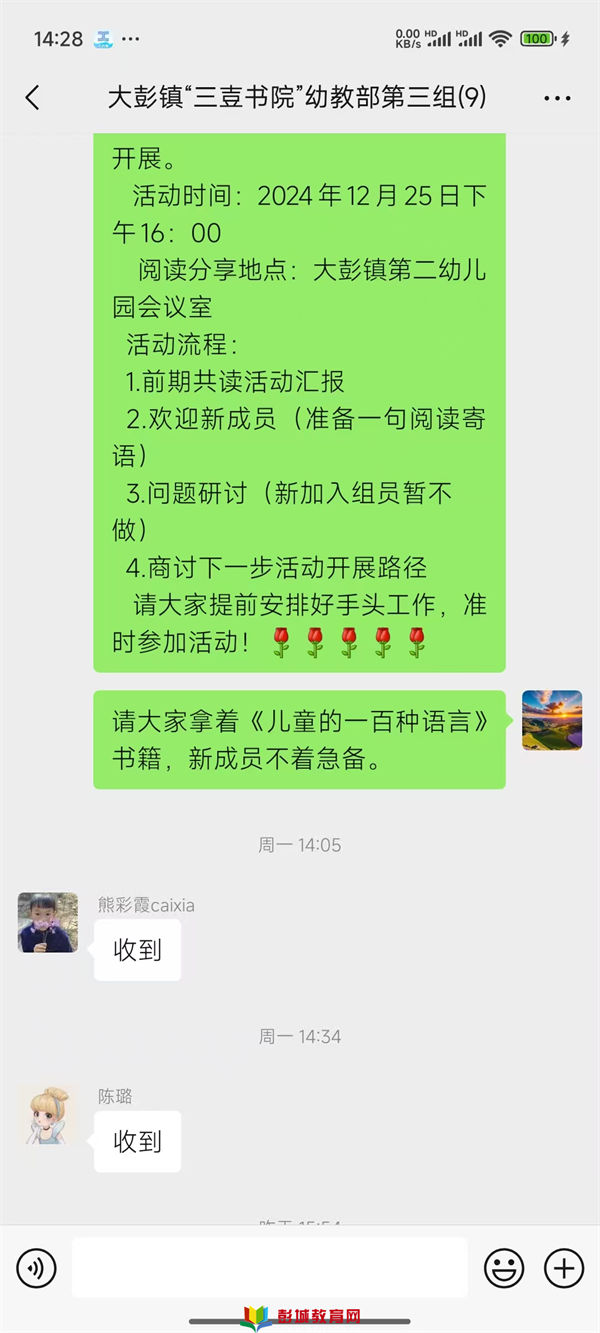This screenshot has width=600, height=1333.
Task: Focus the message text field
Action: [x=269, y=1268]
